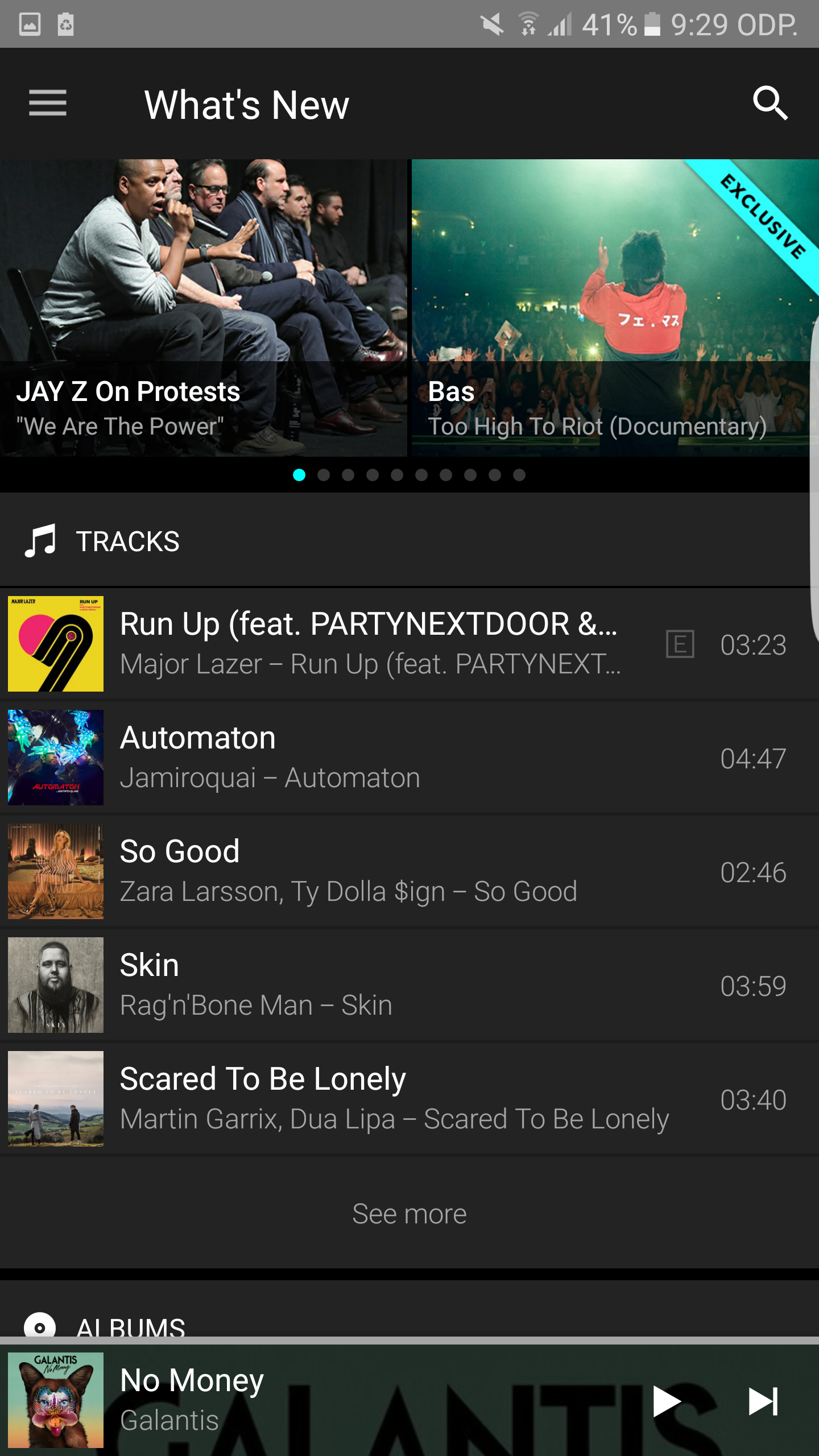Image resolution: width=819 pixels, height=1456 pixels.
Task: Resume playback of No Money
Action: click(x=667, y=1401)
